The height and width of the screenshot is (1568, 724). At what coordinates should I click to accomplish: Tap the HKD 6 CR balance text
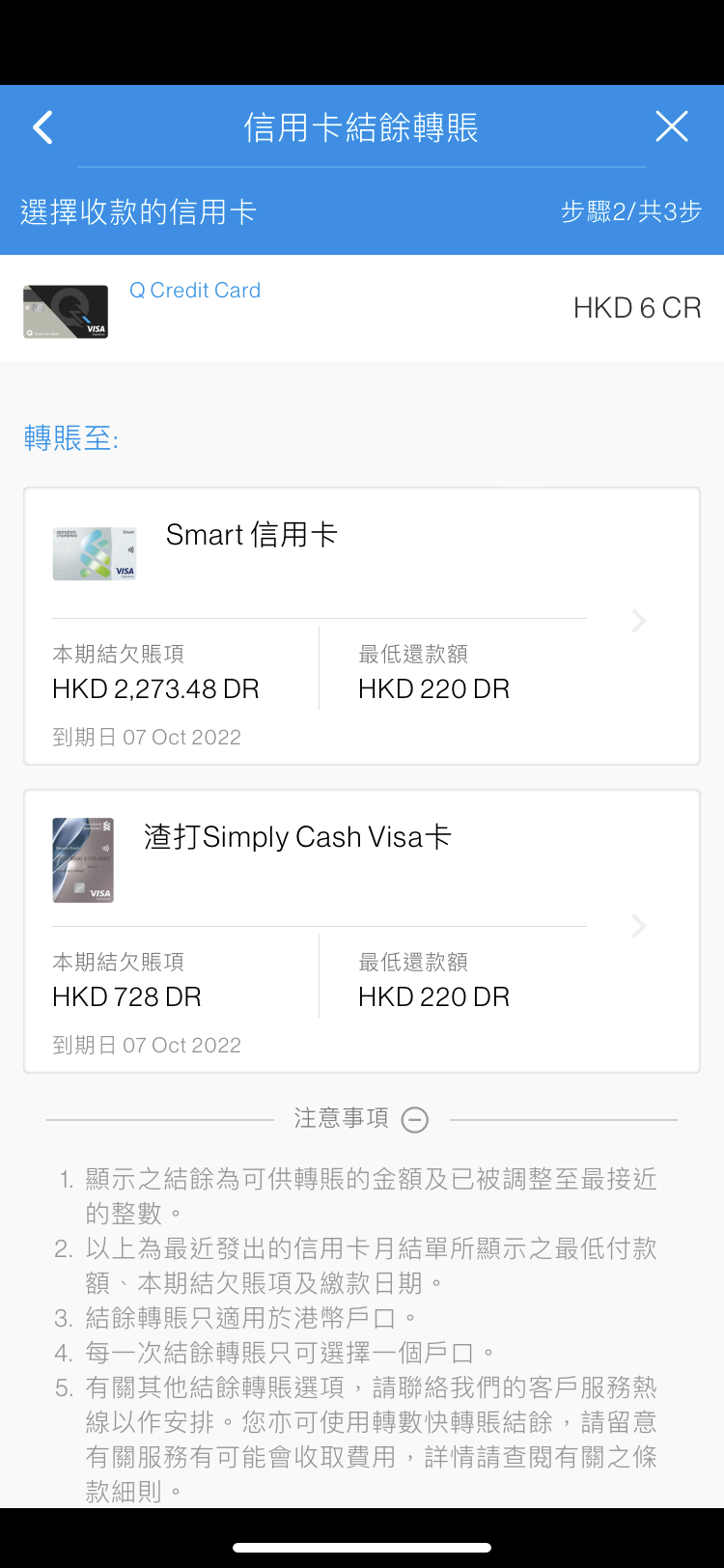637,307
